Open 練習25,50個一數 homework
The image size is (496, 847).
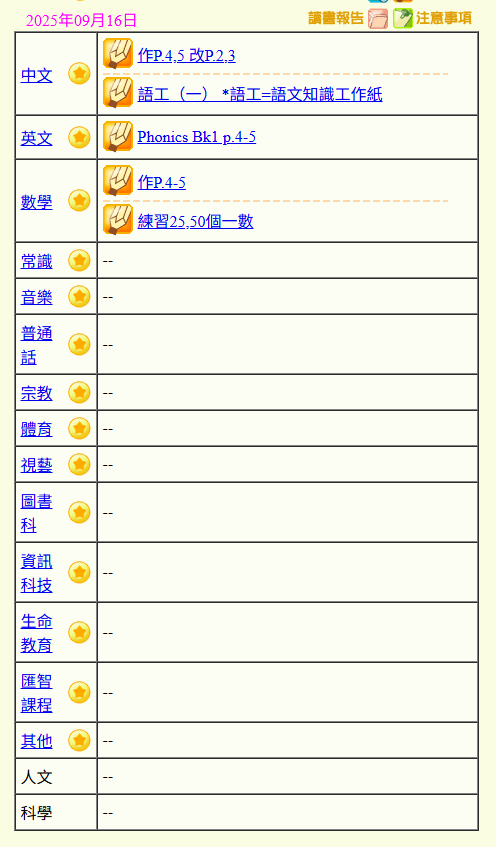click(x=196, y=221)
